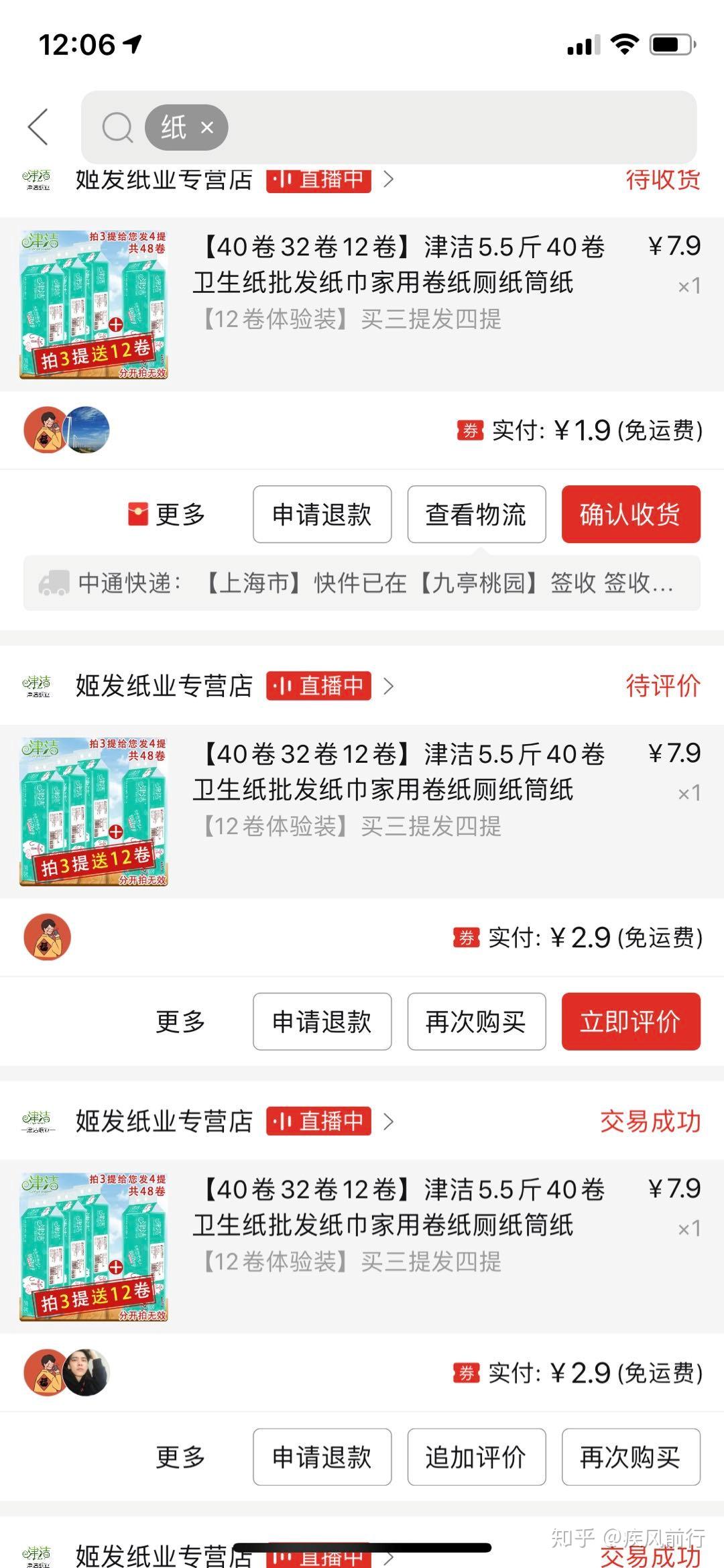
Task: Go back using the left arrow
Action: point(38,127)
